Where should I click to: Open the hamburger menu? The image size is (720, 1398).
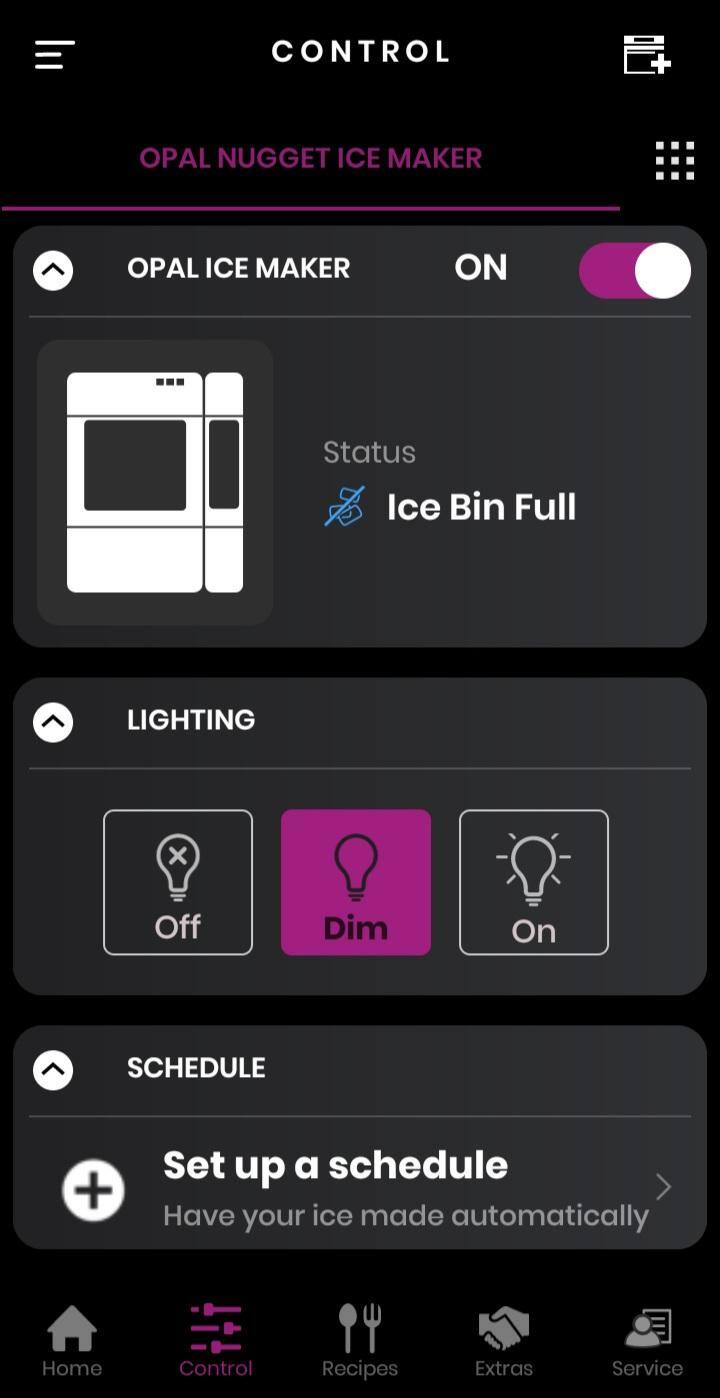(x=55, y=54)
